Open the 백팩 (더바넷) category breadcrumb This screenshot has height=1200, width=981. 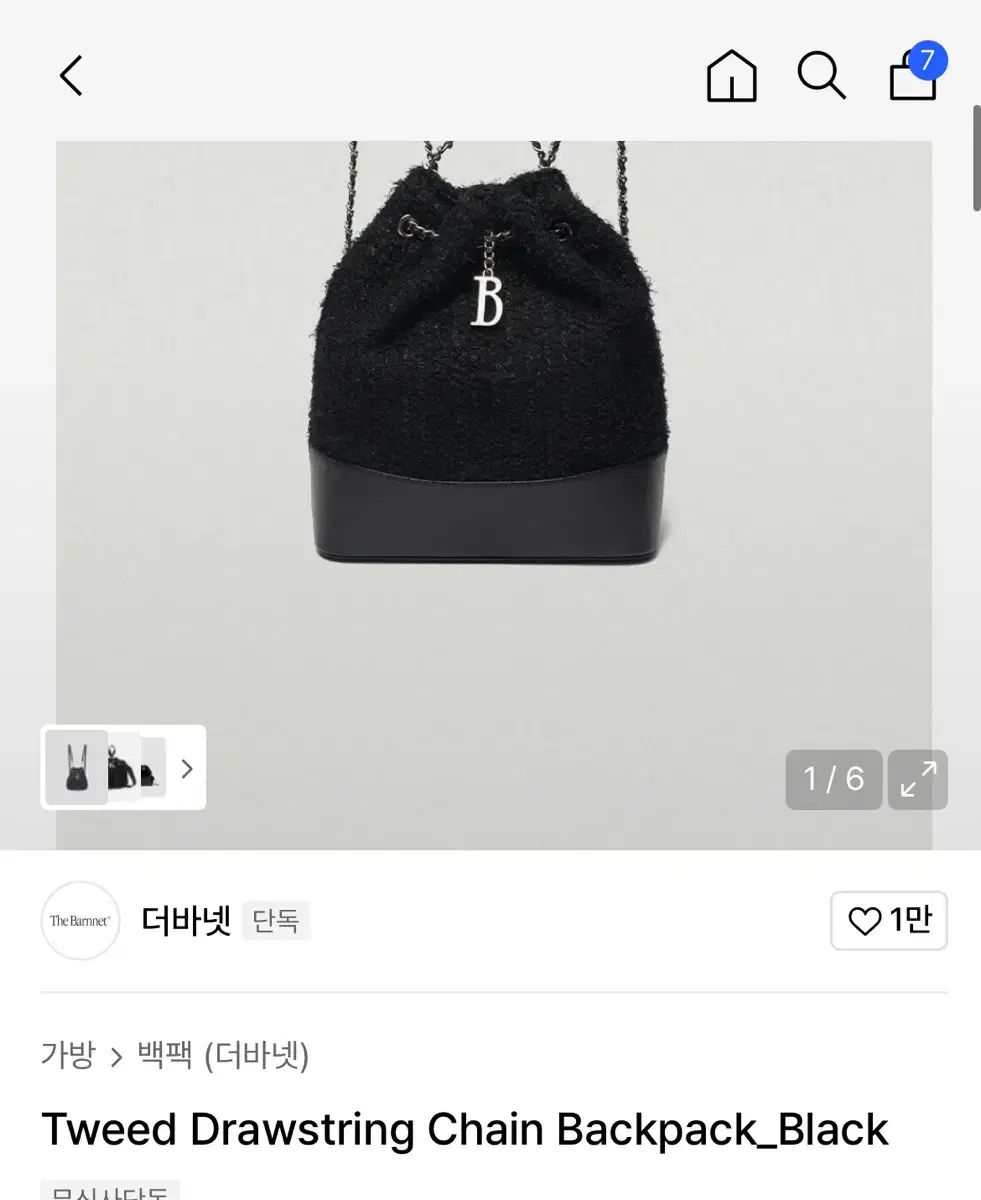tap(223, 1055)
